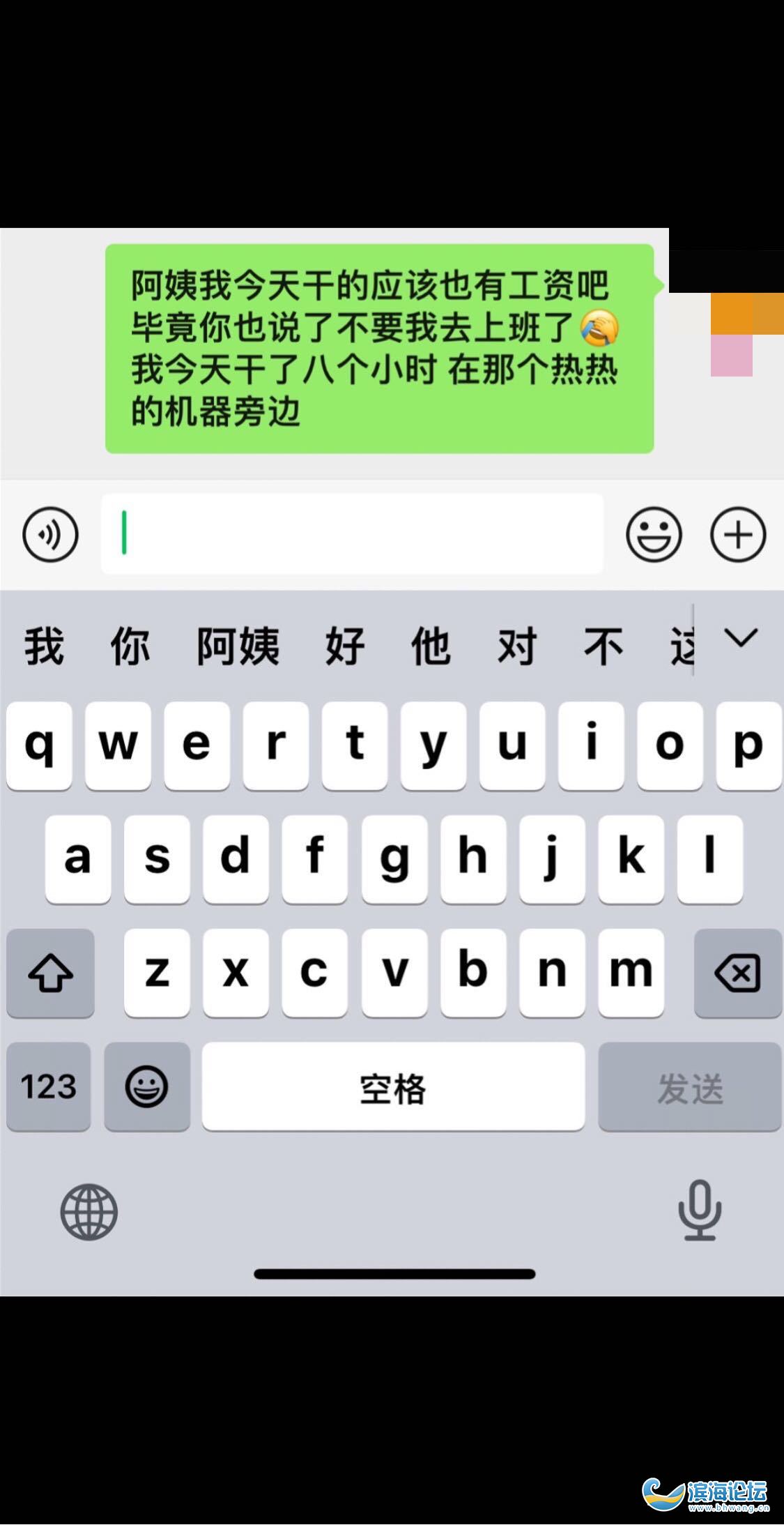
Task: Choose the suggestion 好
Action: tap(344, 646)
